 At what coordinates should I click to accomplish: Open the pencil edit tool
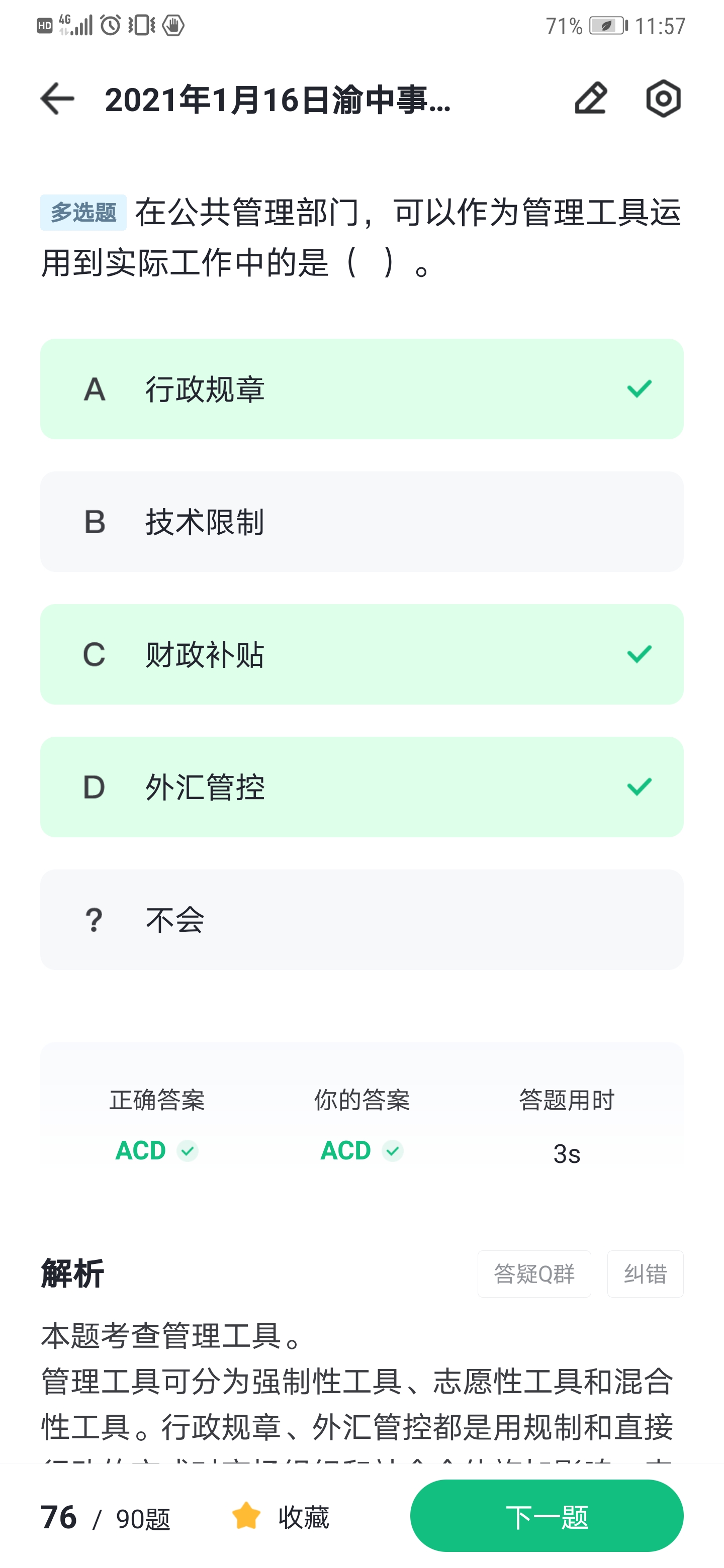[591, 99]
